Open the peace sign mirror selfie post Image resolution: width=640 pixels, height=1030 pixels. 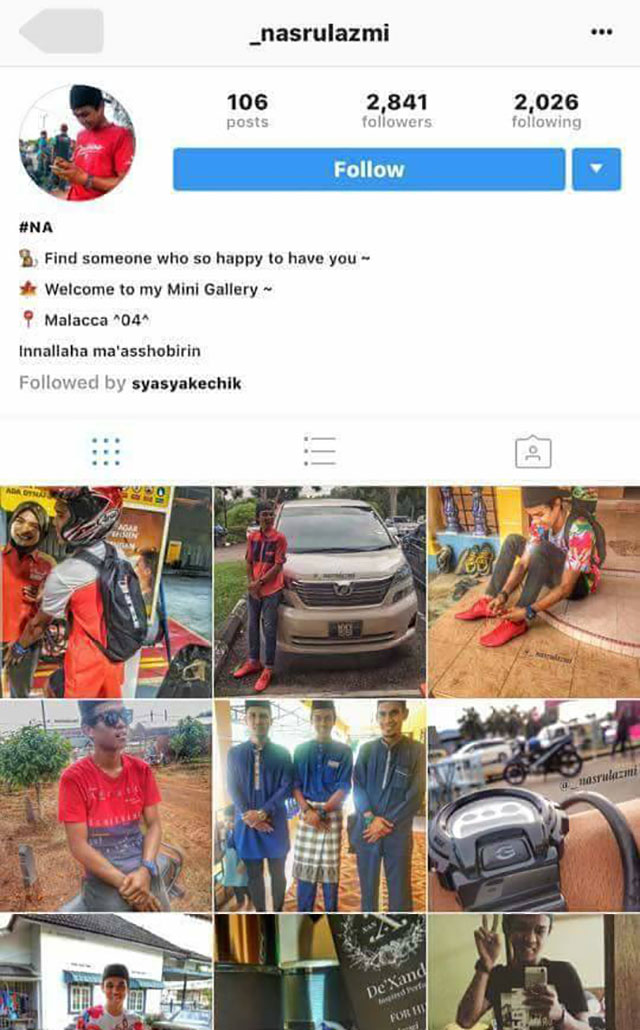pyautogui.click(x=533, y=971)
